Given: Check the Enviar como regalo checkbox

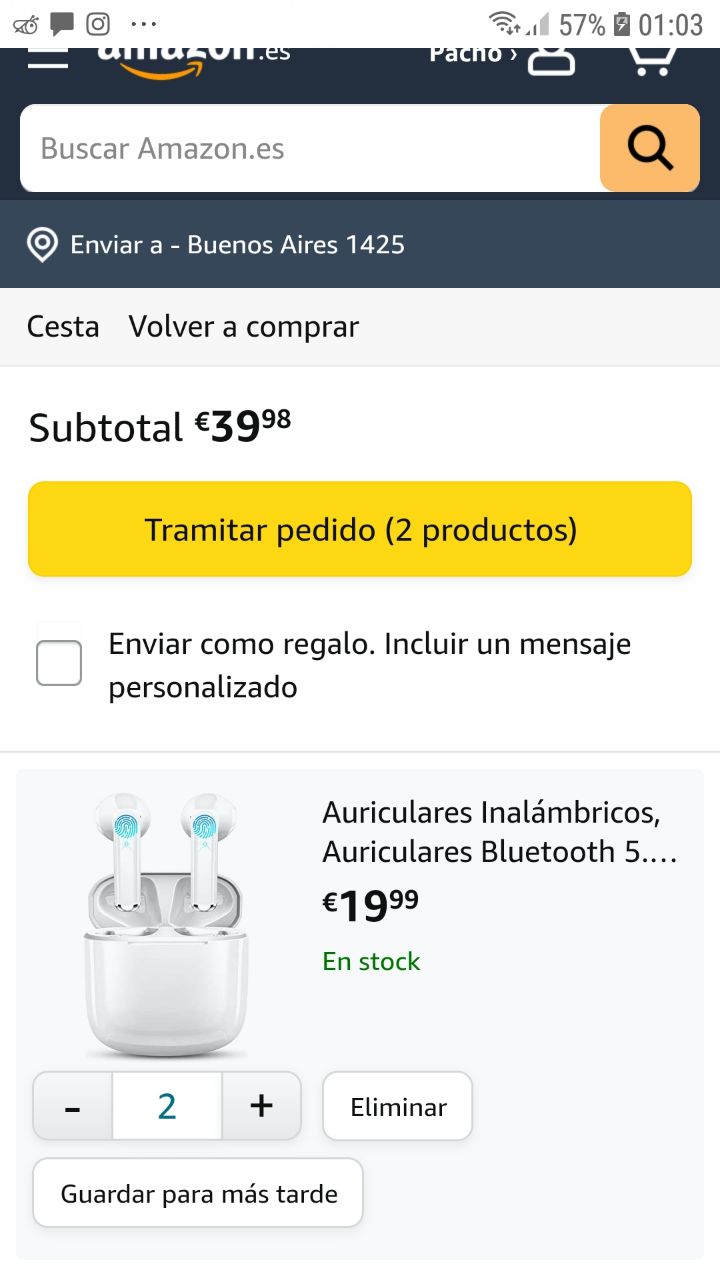Looking at the screenshot, I should (59, 663).
